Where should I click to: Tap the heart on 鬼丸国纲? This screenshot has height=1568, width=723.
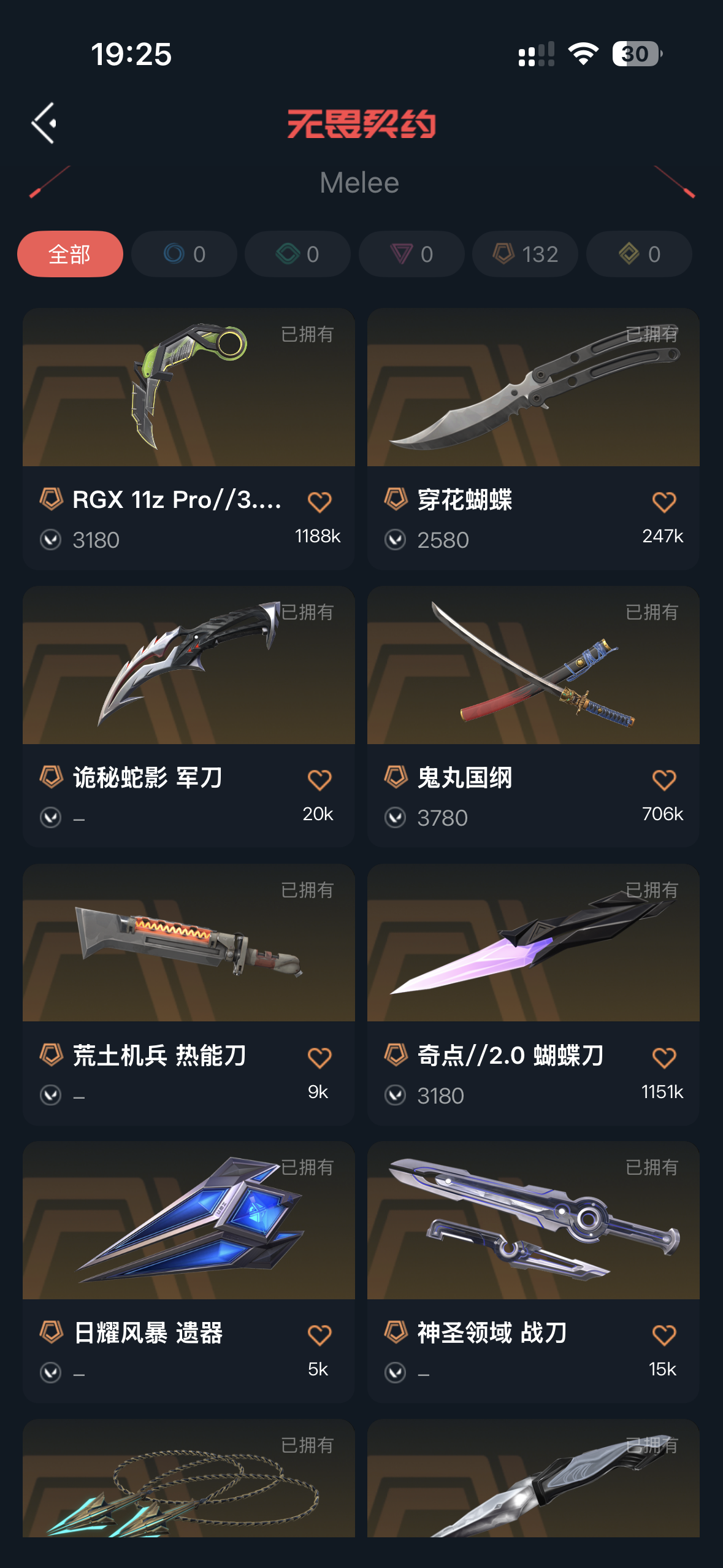[664, 780]
